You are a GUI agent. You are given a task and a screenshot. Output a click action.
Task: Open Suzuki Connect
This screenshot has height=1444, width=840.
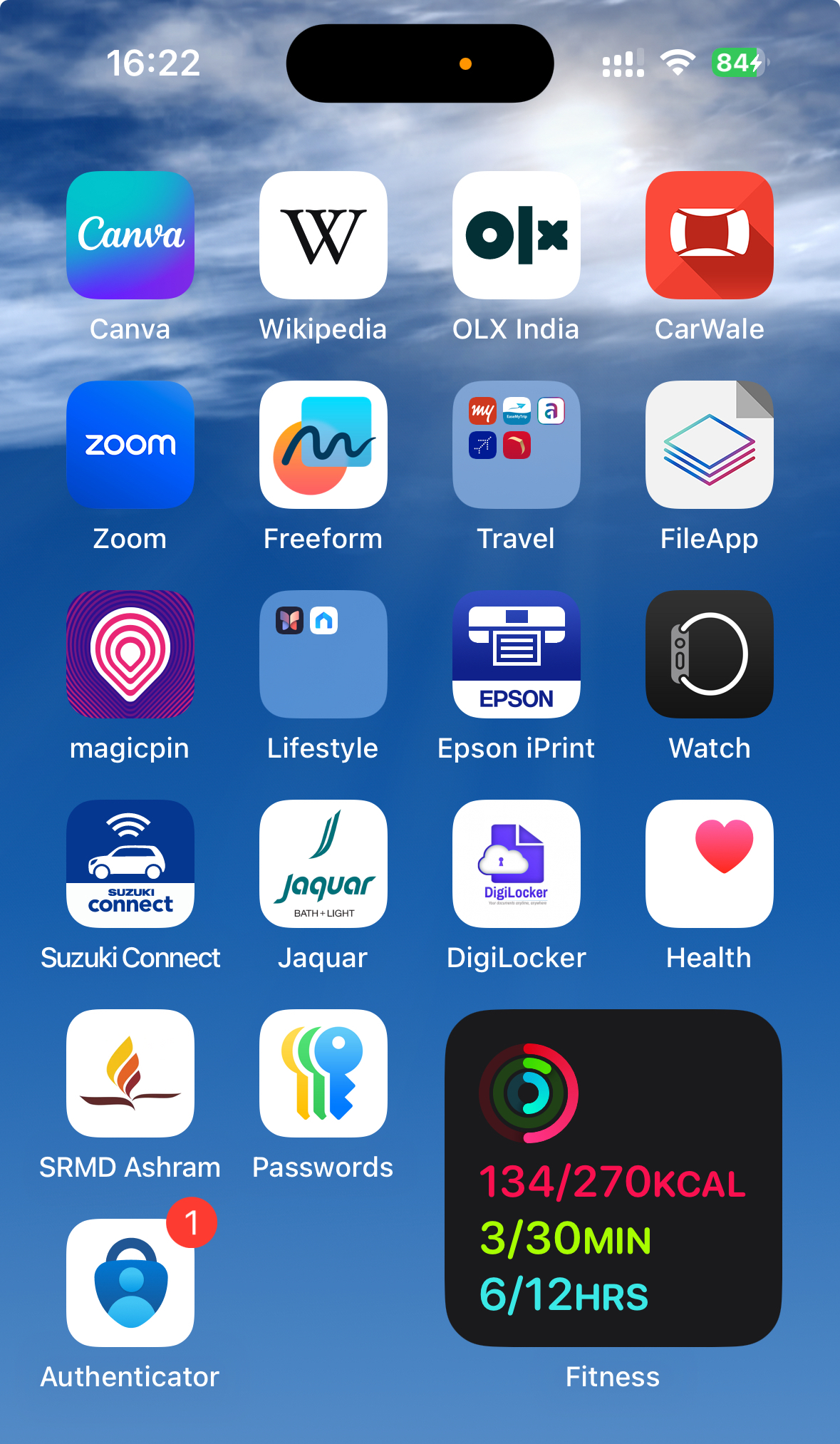[x=130, y=864]
